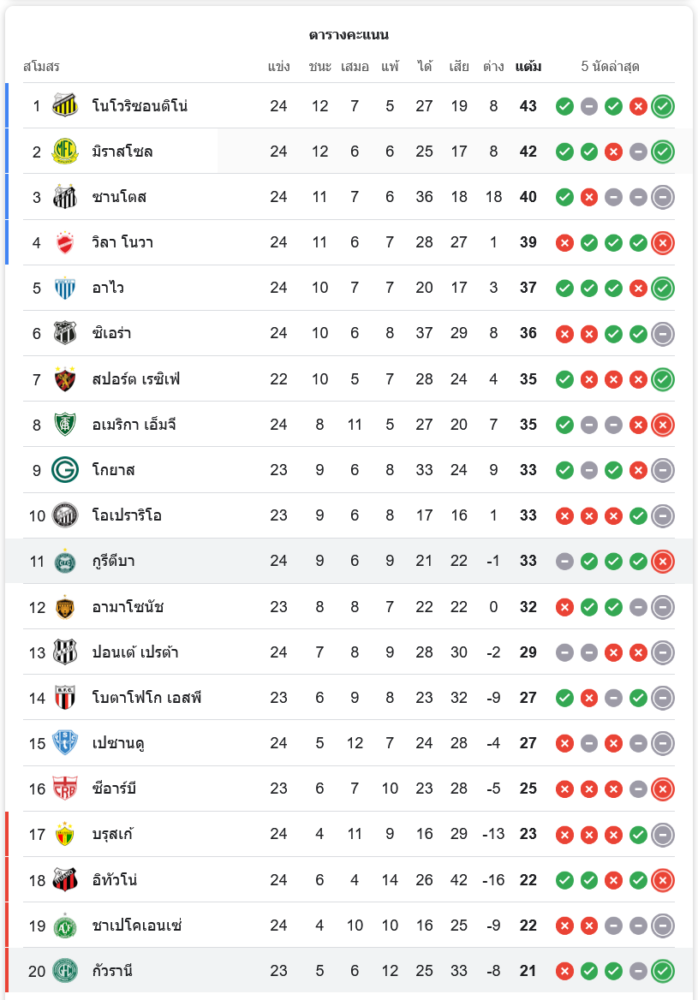This screenshot has width=698, height=1000.
Task: Open the สปอร์ต เรซิเฟ่ team row
Action: pos(135,379)
